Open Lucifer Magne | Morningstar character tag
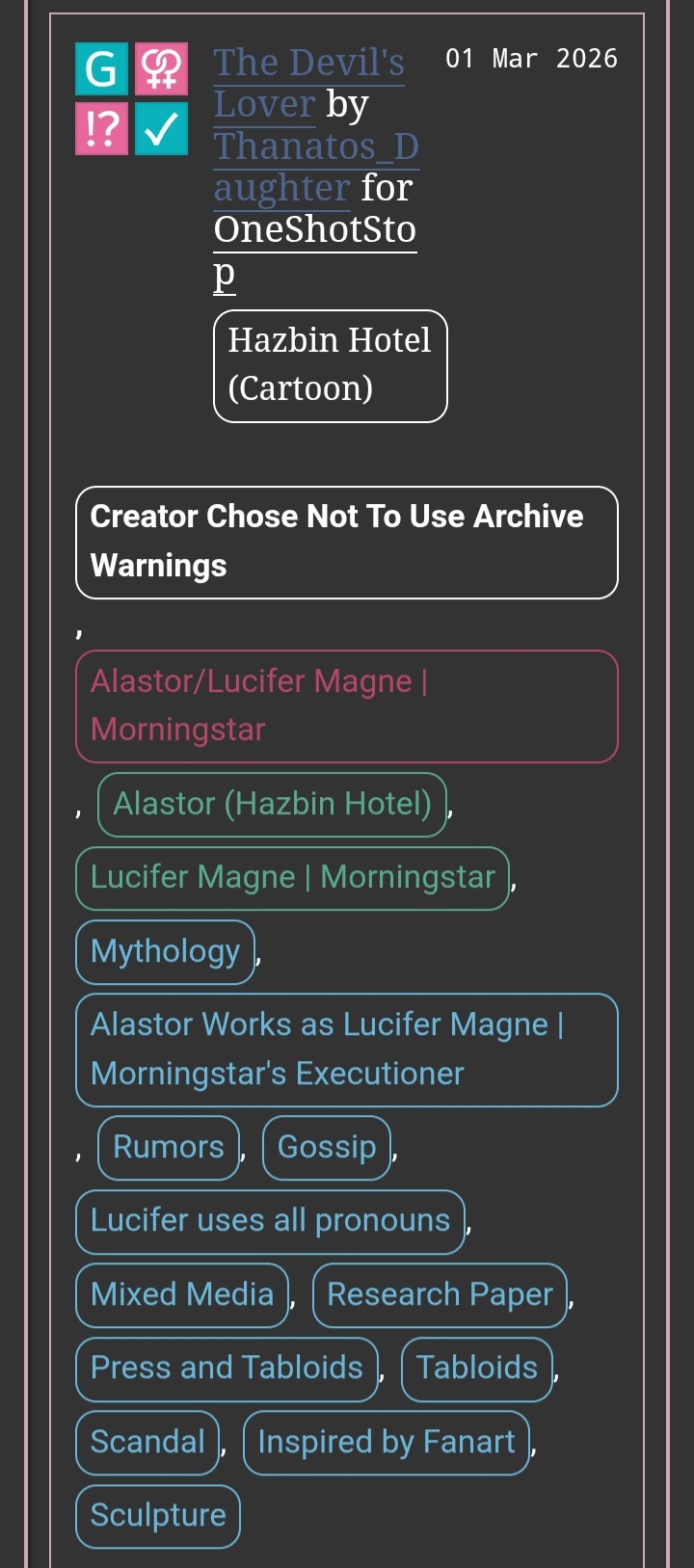Viewport: 694px width, 1568px height. 292,877
